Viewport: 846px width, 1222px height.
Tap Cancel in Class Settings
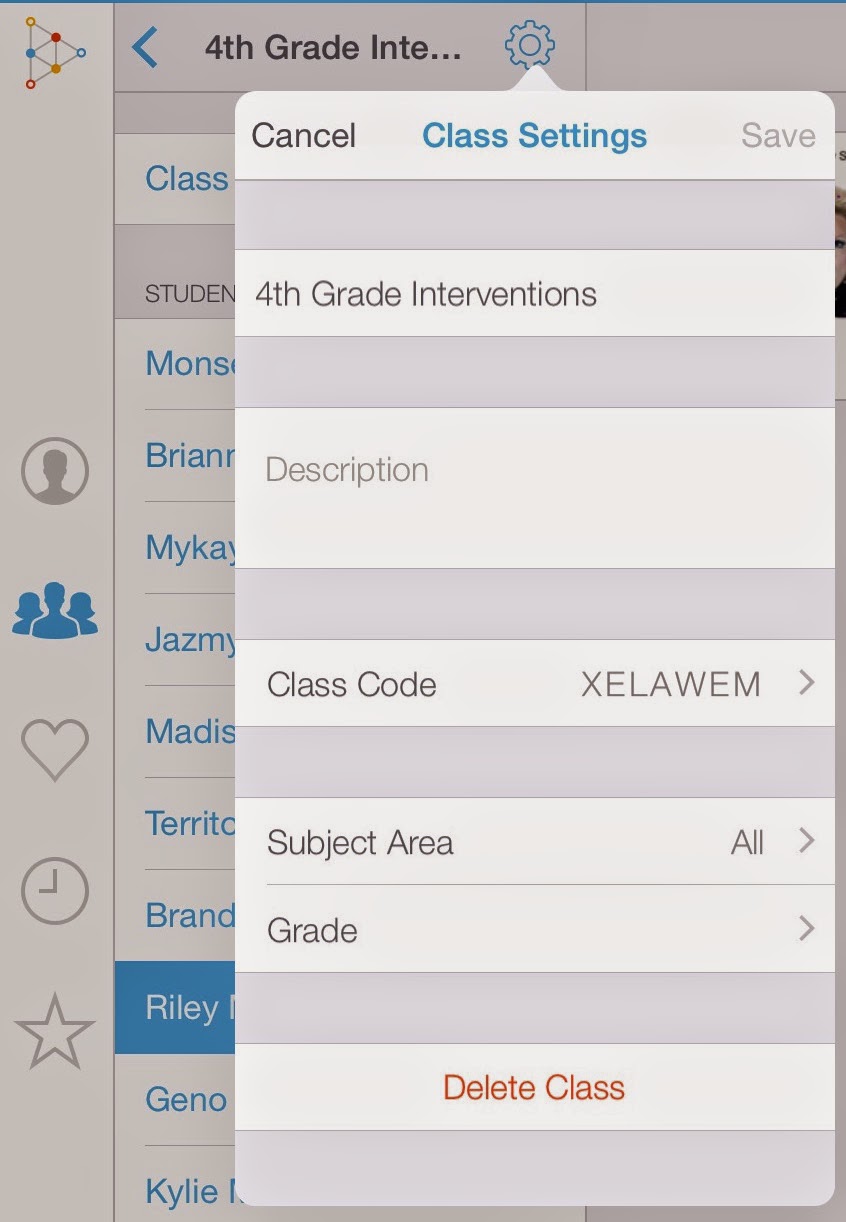click(303, 136)
